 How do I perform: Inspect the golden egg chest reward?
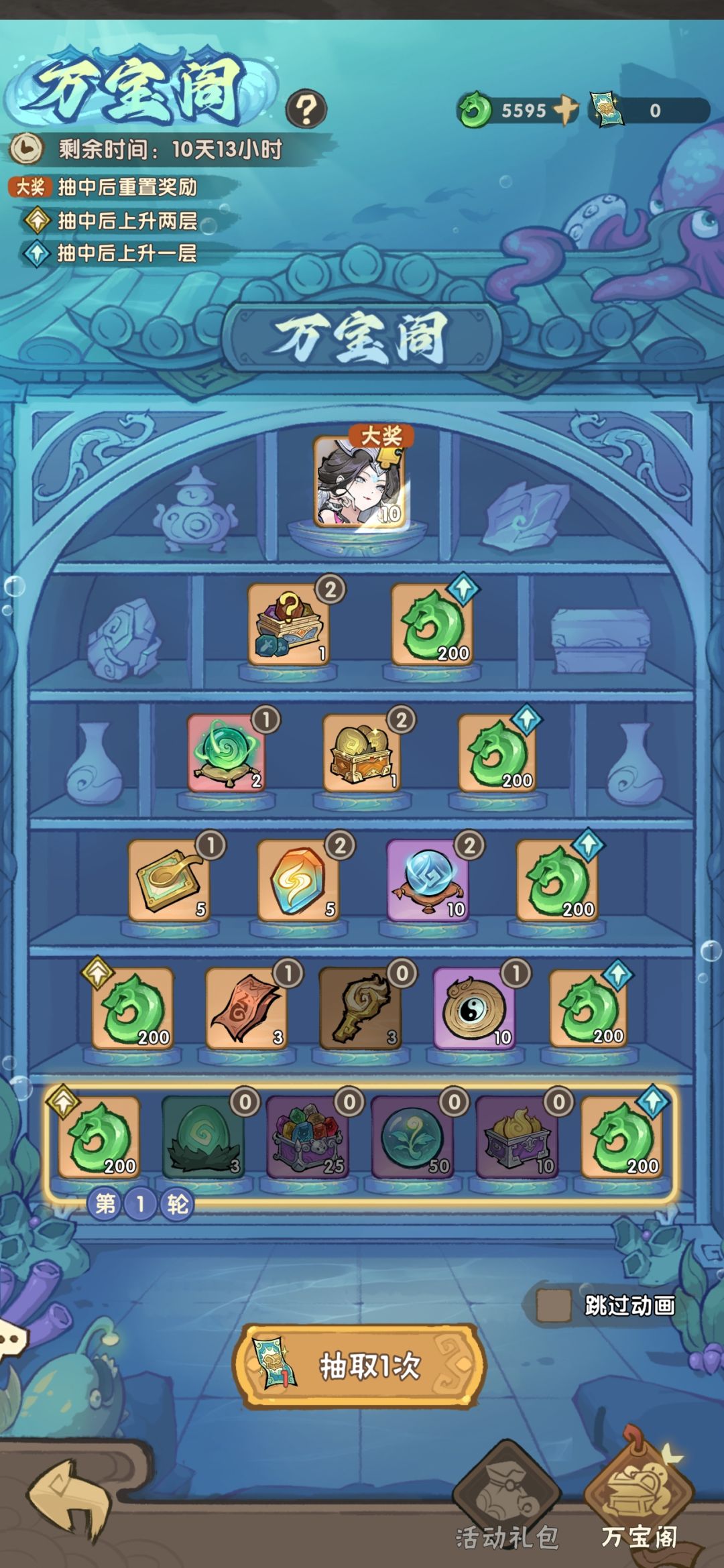tap(363, 753)
